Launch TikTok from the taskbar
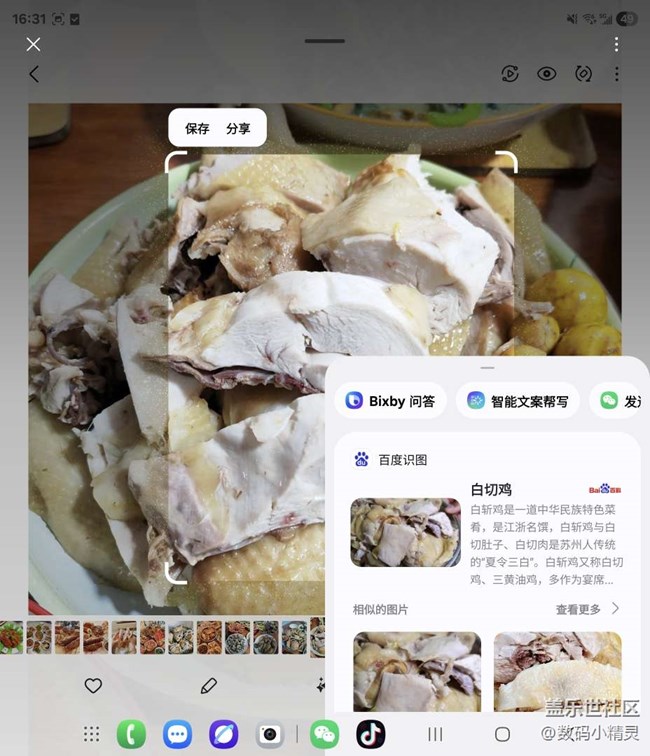Viewport: 650px width, 756px height. [370, 734]
